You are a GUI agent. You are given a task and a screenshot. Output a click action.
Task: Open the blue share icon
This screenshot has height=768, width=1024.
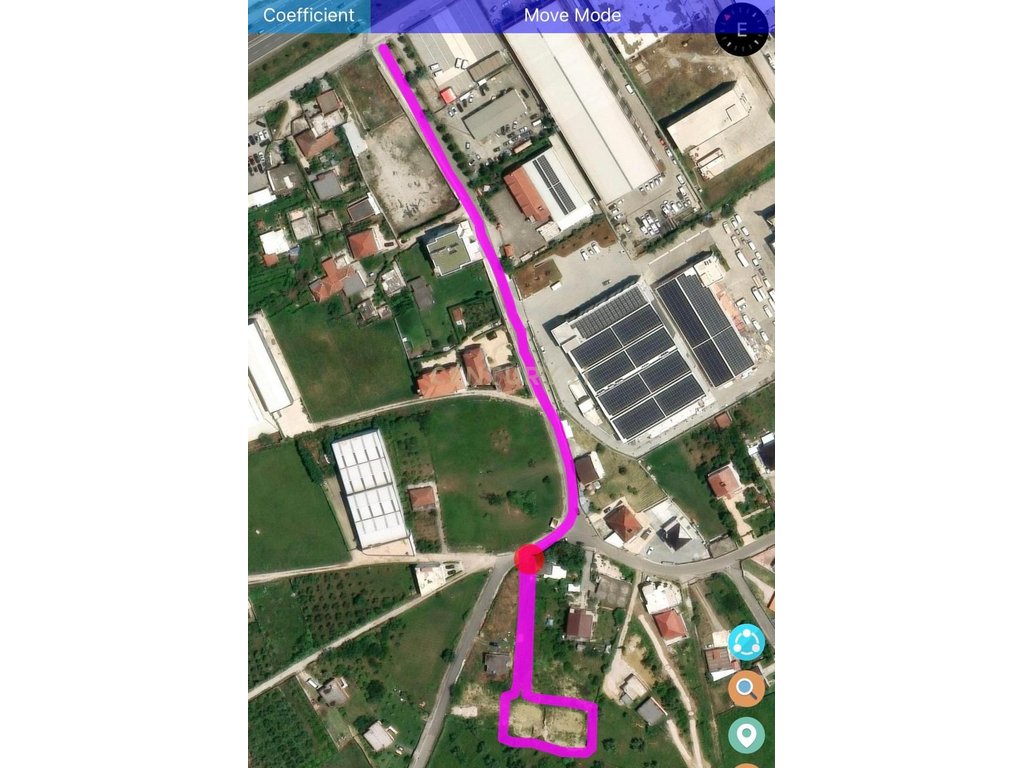pyautogui.click(x=746, y=642)
